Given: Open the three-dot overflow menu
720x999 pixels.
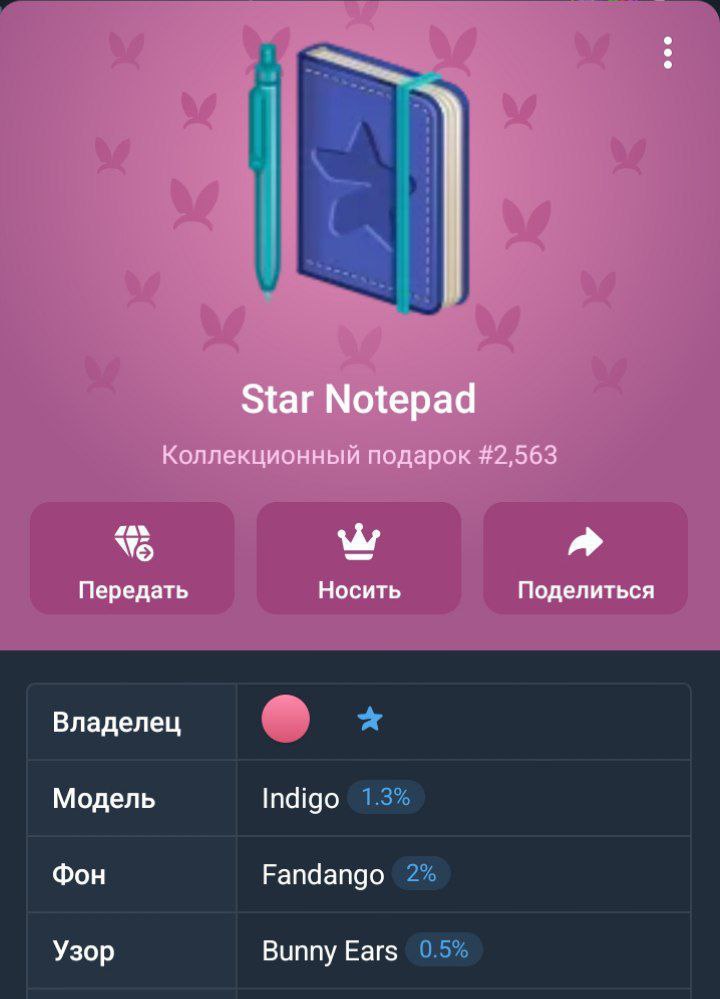Looking at the screenshot, I should pos(668,53).
